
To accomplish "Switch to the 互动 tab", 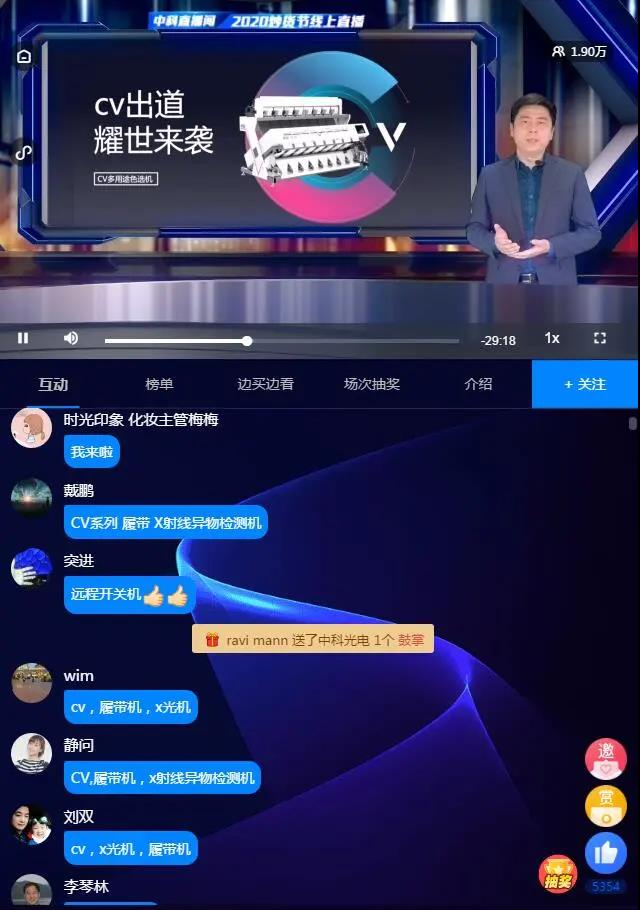I will 53,385.
